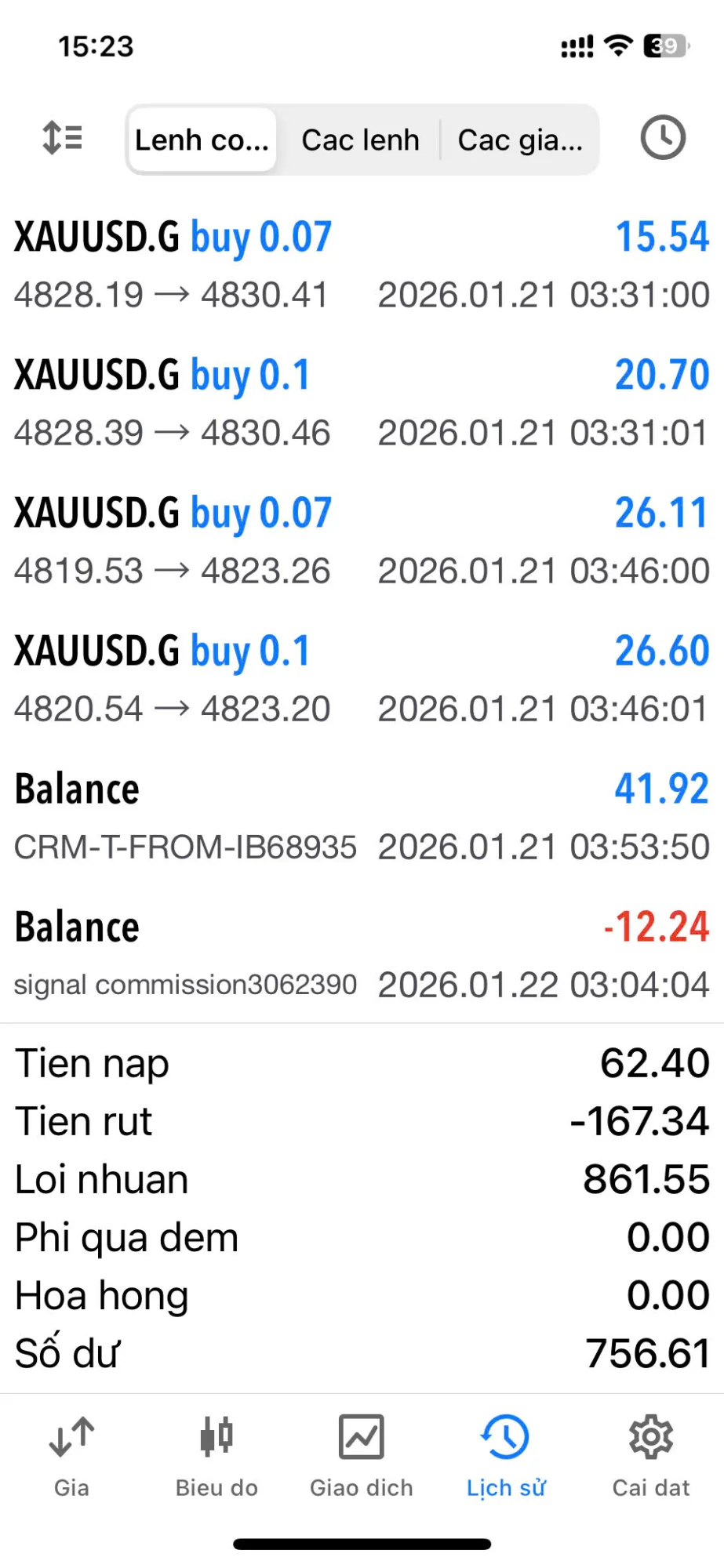Image resolution: width=724 pixels, height=1568 pixels.
Task: Open the XAUUSD.G buy 0.1 trade from 03:31:01
Action: pyautogui.click(x=361, y=401)
